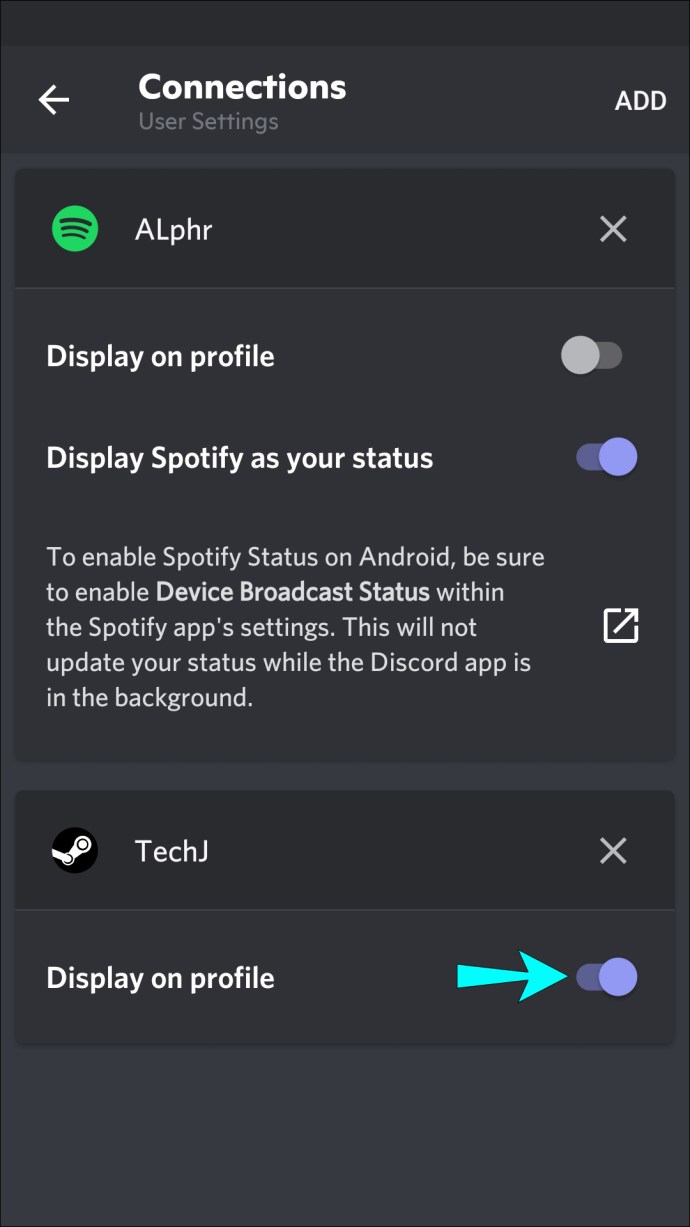Image resolution: width=690 pixels, height=1227 pixels.
Task: Open the external link for Spotify settings
Action: [621, 626]
